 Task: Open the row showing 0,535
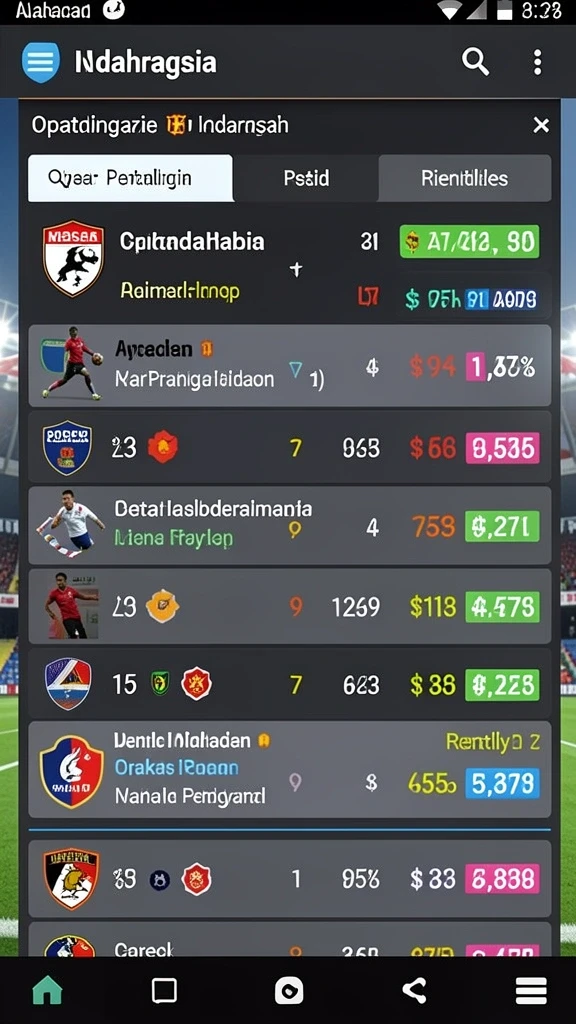pos(289,447)
